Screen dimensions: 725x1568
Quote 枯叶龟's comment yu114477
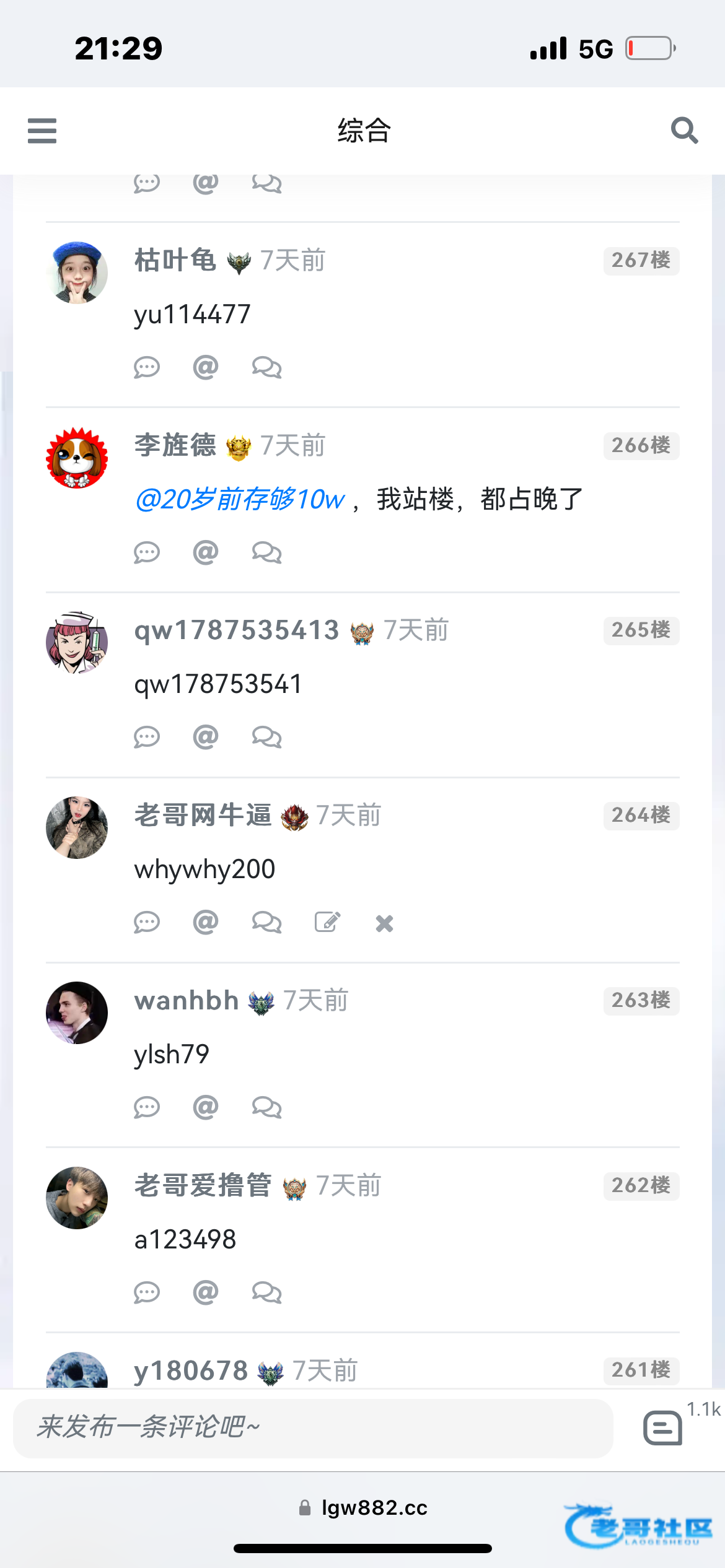266,367
